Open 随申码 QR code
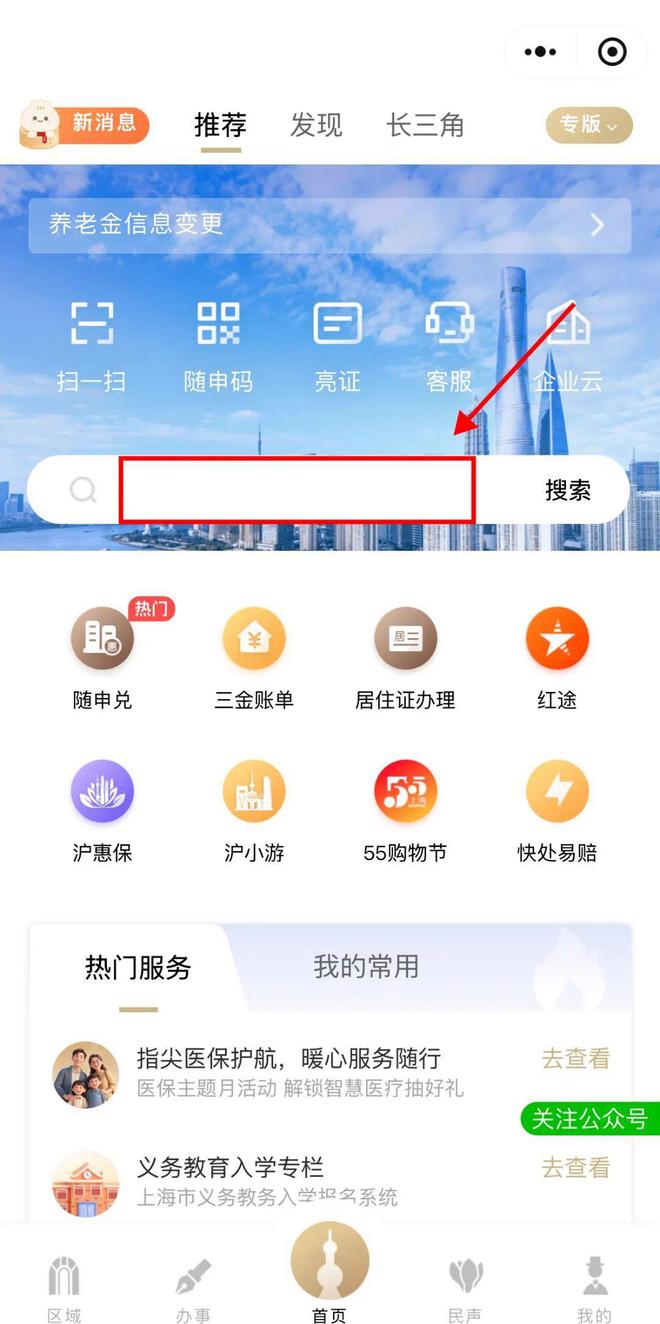Screen dimensions: 660x1324 pos(218,347)
